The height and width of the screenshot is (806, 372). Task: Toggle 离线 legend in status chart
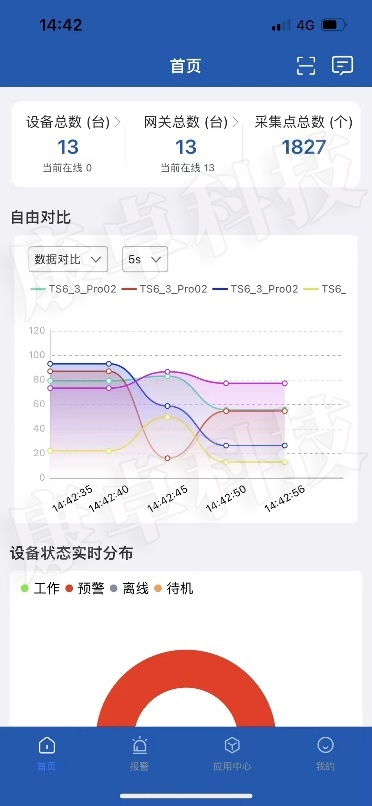click(x=129, y=588)
